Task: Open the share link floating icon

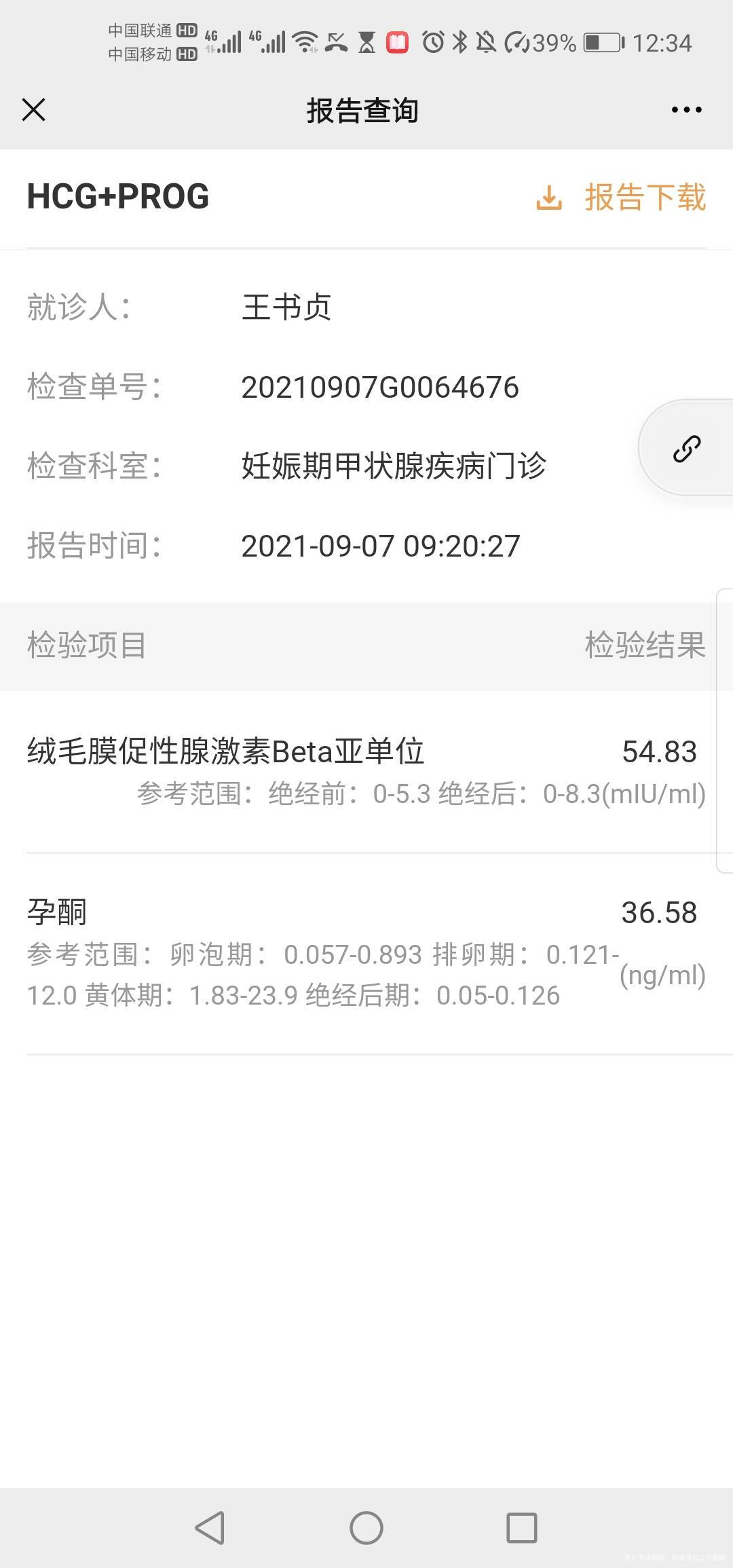Action: (687, 448)
